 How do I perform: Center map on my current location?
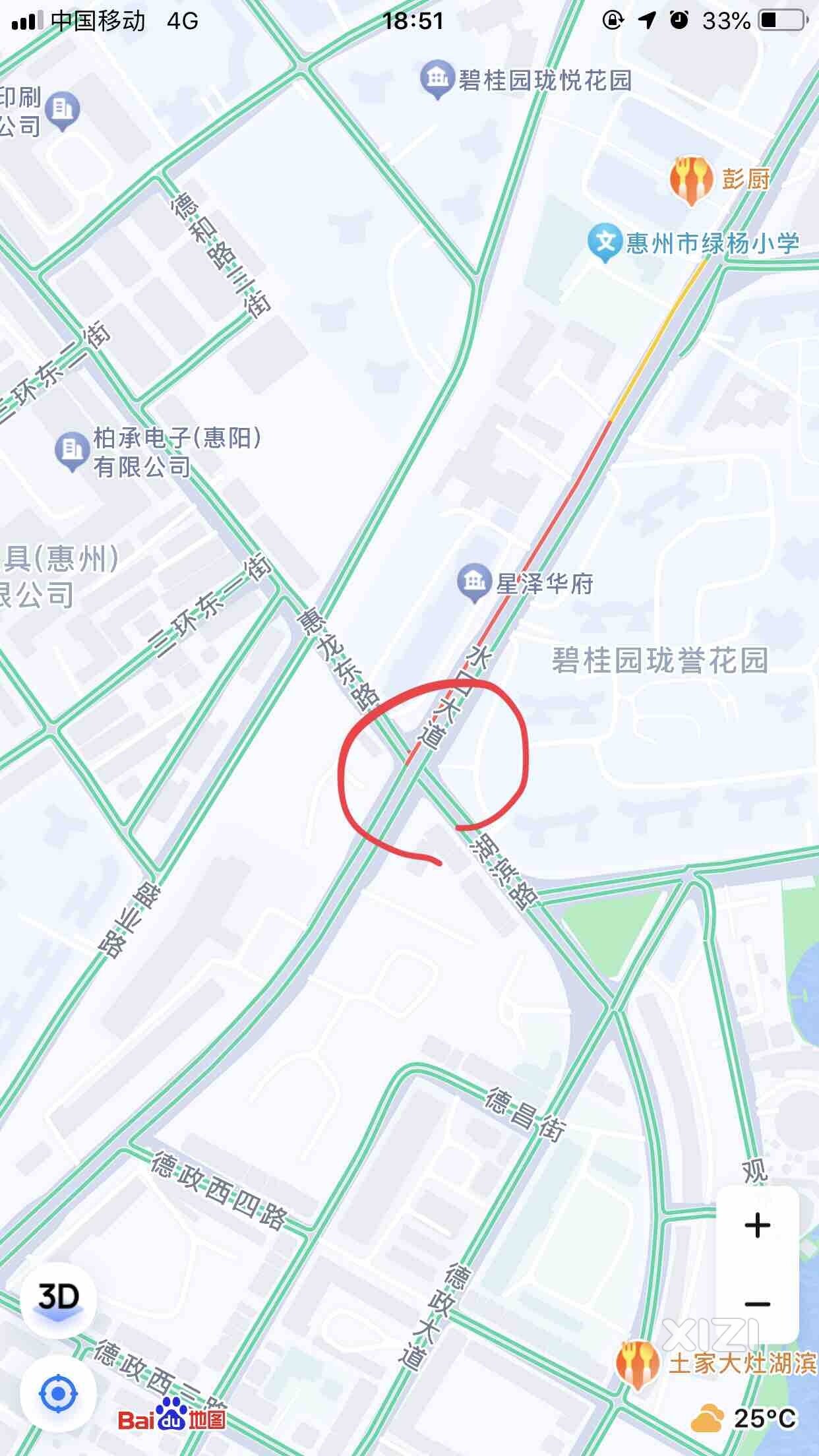pos(59,1394)
